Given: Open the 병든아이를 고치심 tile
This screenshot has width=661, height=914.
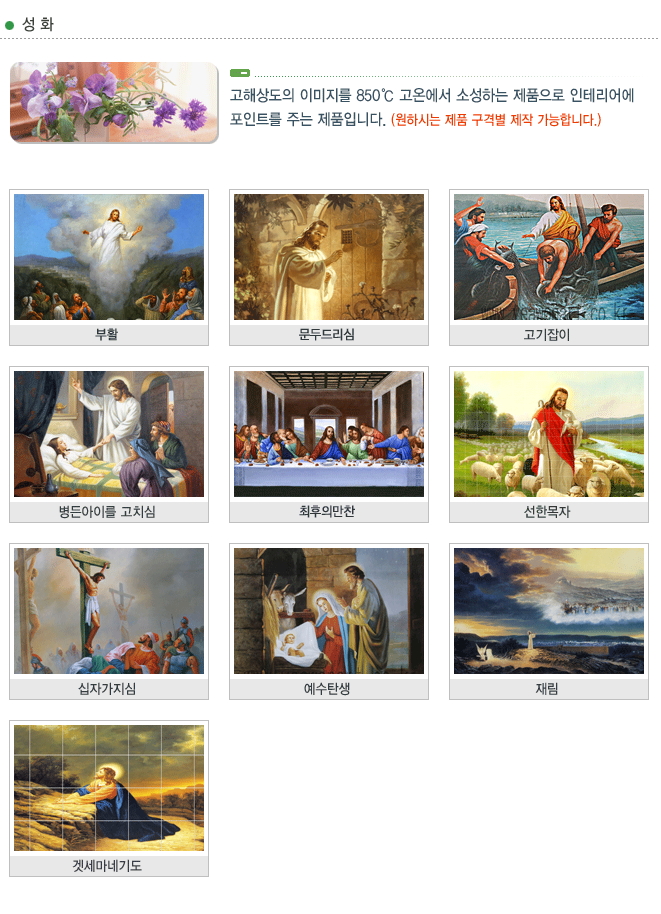Looking at the screenshot, I should [109, 434].
